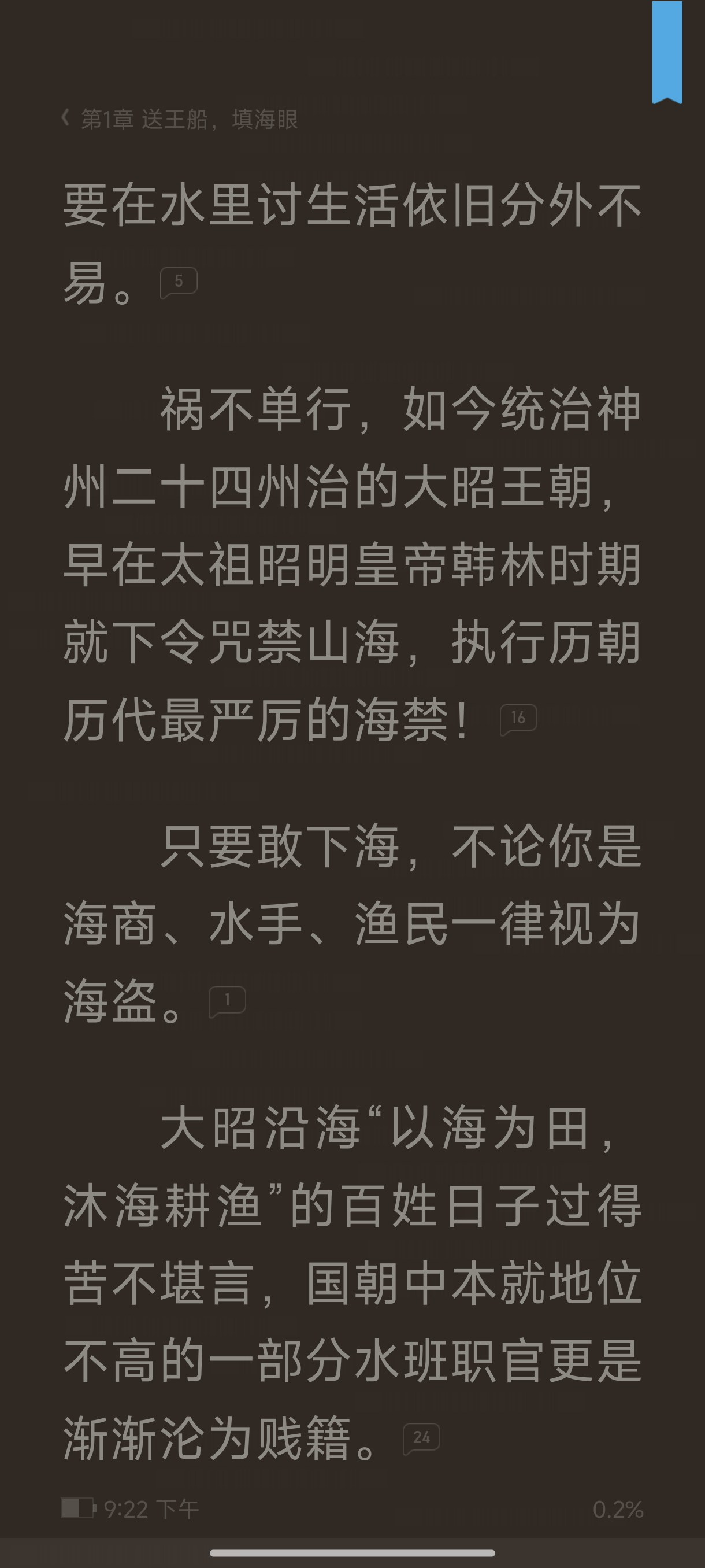
Task: Go back via chapter title arrow
Action: (65, 118)
